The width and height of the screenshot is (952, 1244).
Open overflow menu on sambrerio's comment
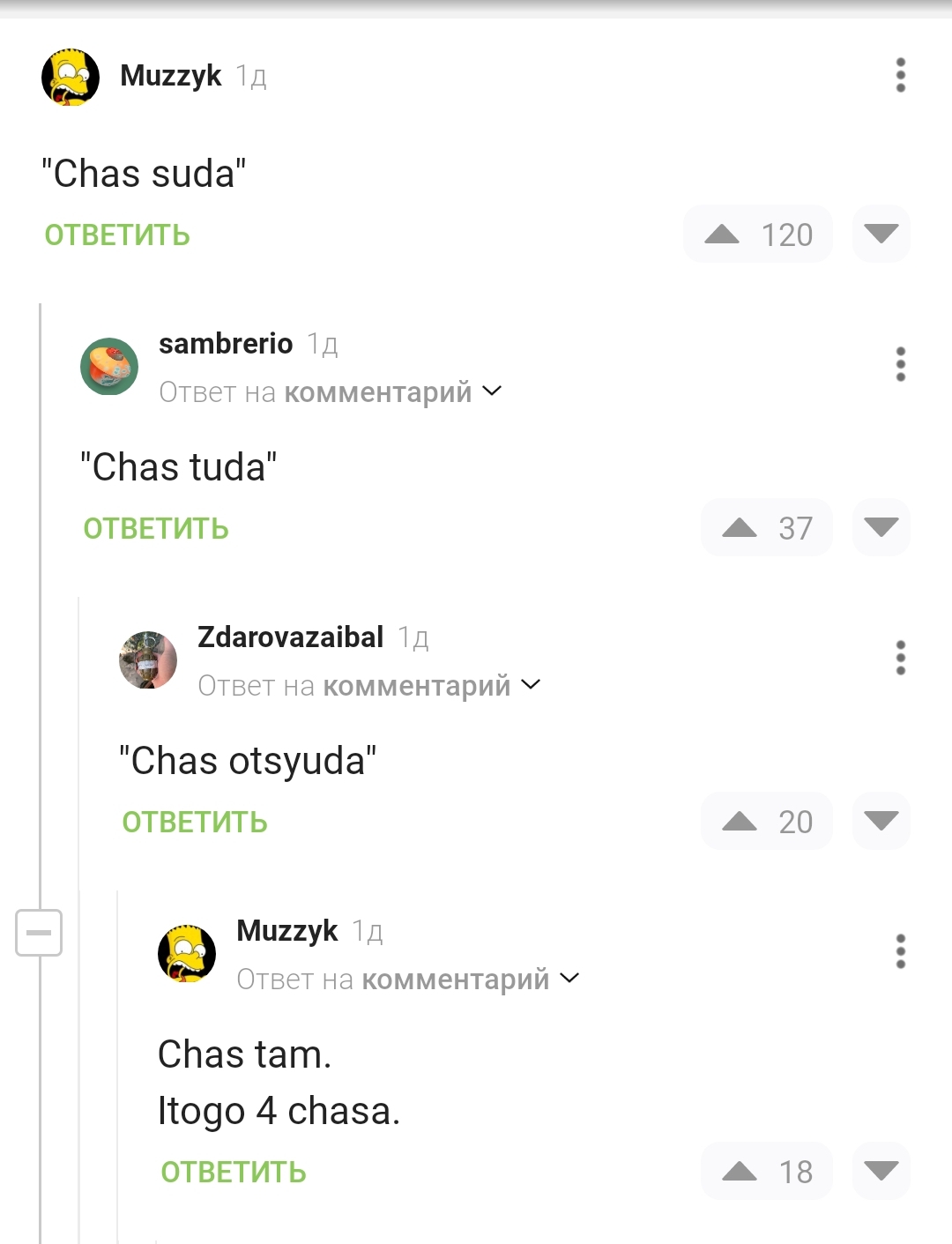(x=900, y=364)
